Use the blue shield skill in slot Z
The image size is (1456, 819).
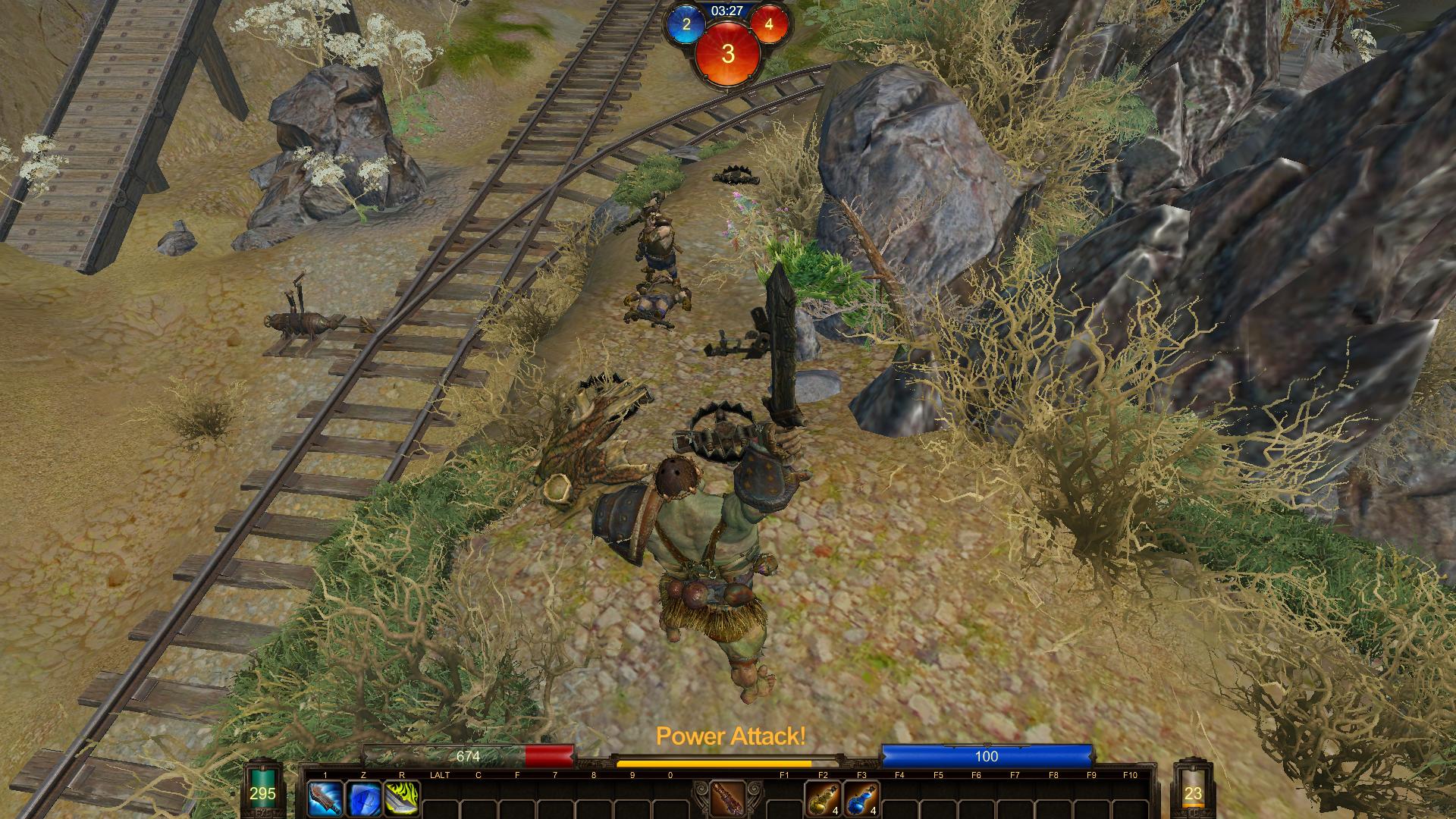(363, 799)
